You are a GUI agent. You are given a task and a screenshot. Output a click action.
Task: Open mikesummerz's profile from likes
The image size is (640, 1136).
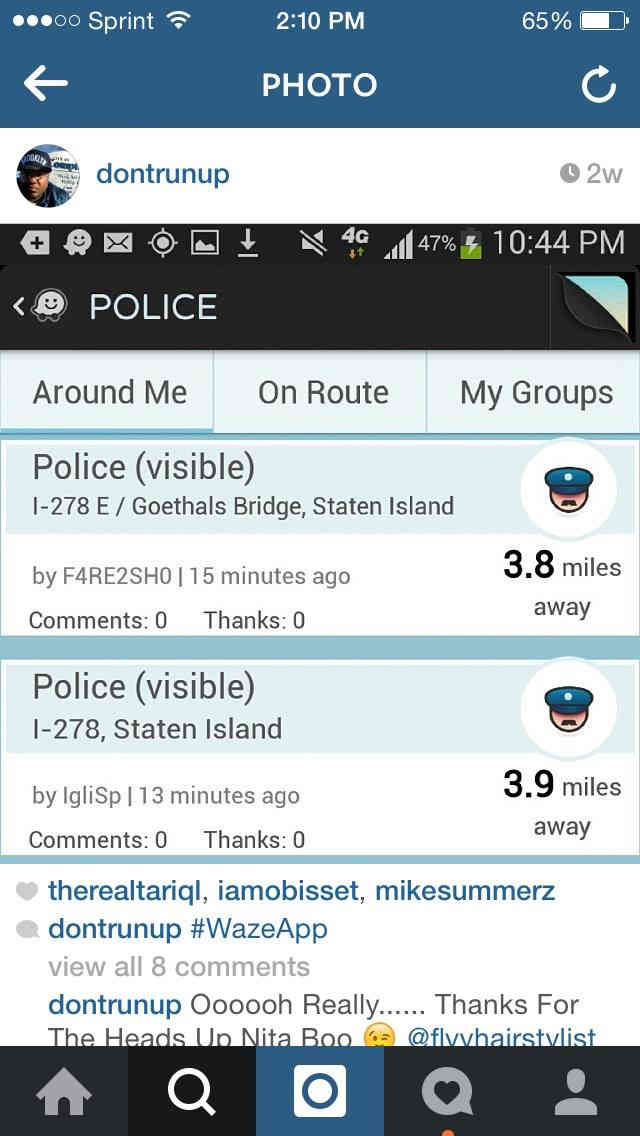pyautogui.click(x=465, y=890)
